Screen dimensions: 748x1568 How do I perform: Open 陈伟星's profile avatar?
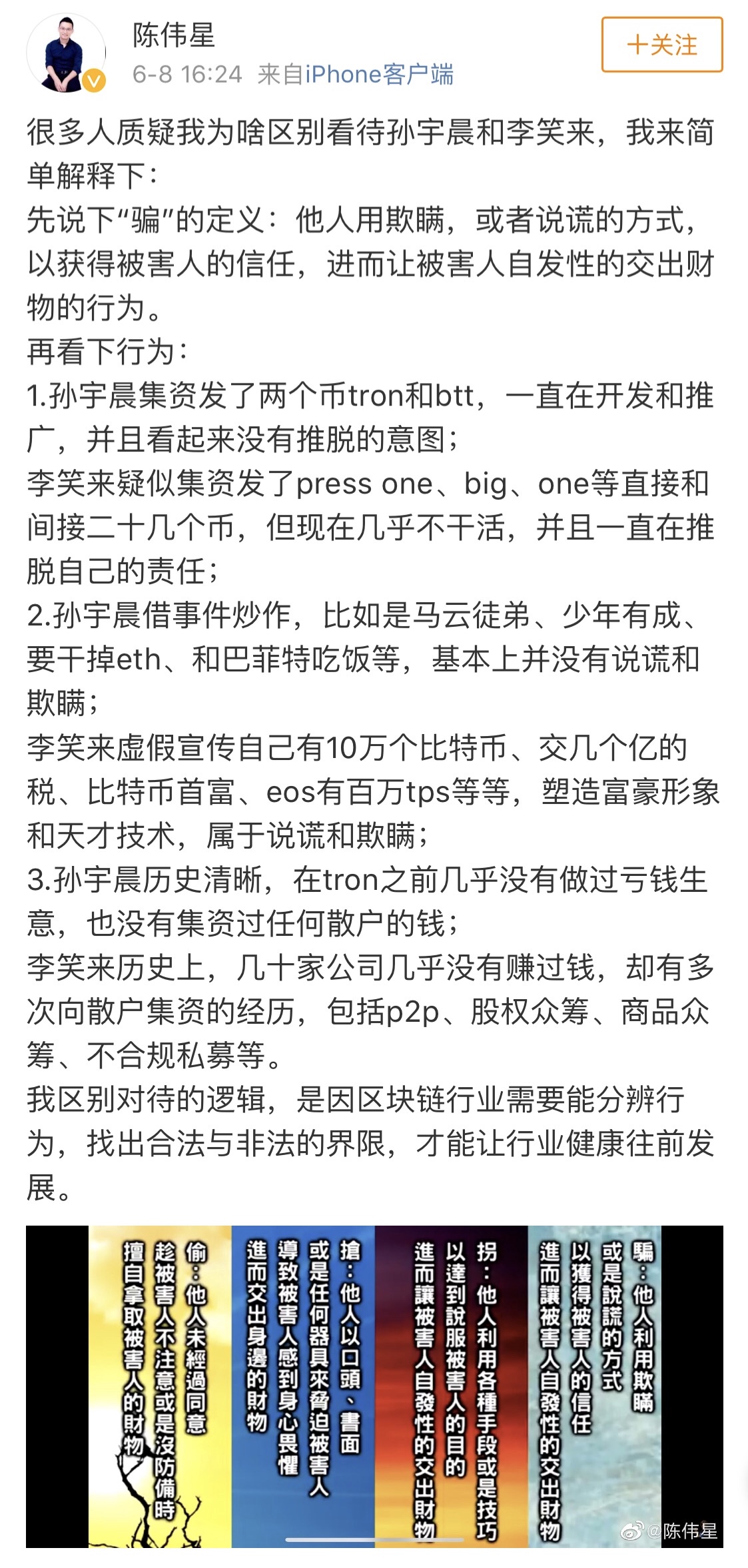[x=65, y=53]
